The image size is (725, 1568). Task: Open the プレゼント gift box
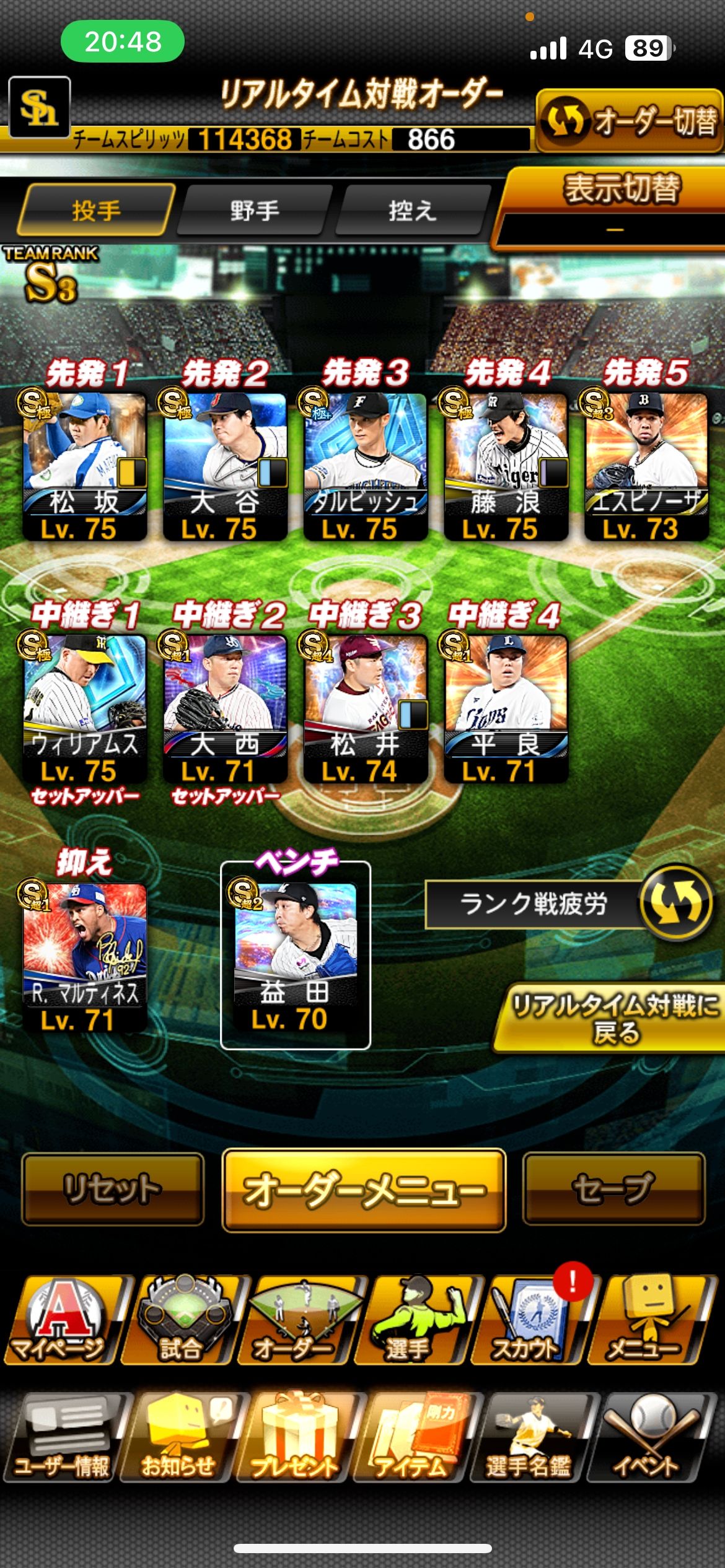click(x=296, y=1437)
